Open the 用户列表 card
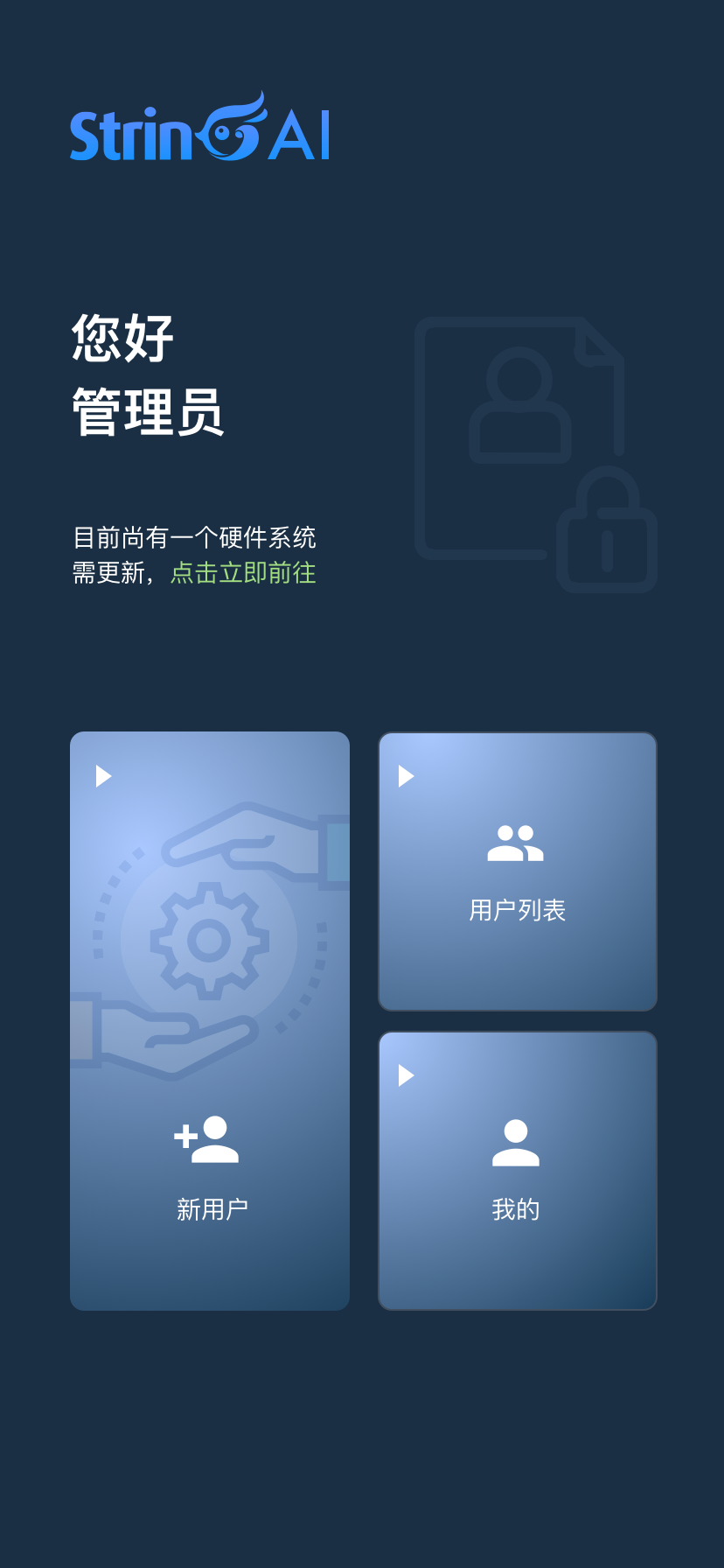 tap(516, 871)
